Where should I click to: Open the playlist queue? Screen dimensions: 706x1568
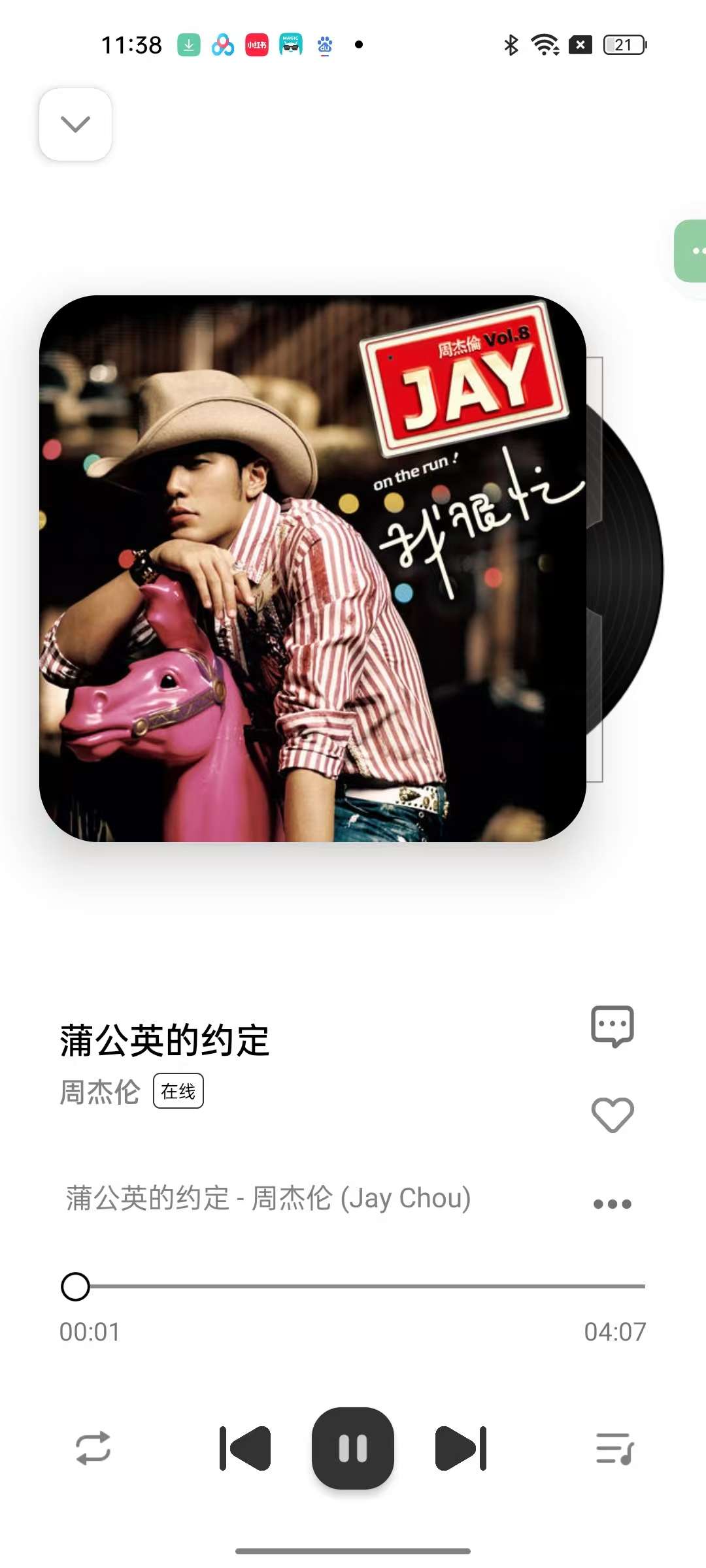614,1448
